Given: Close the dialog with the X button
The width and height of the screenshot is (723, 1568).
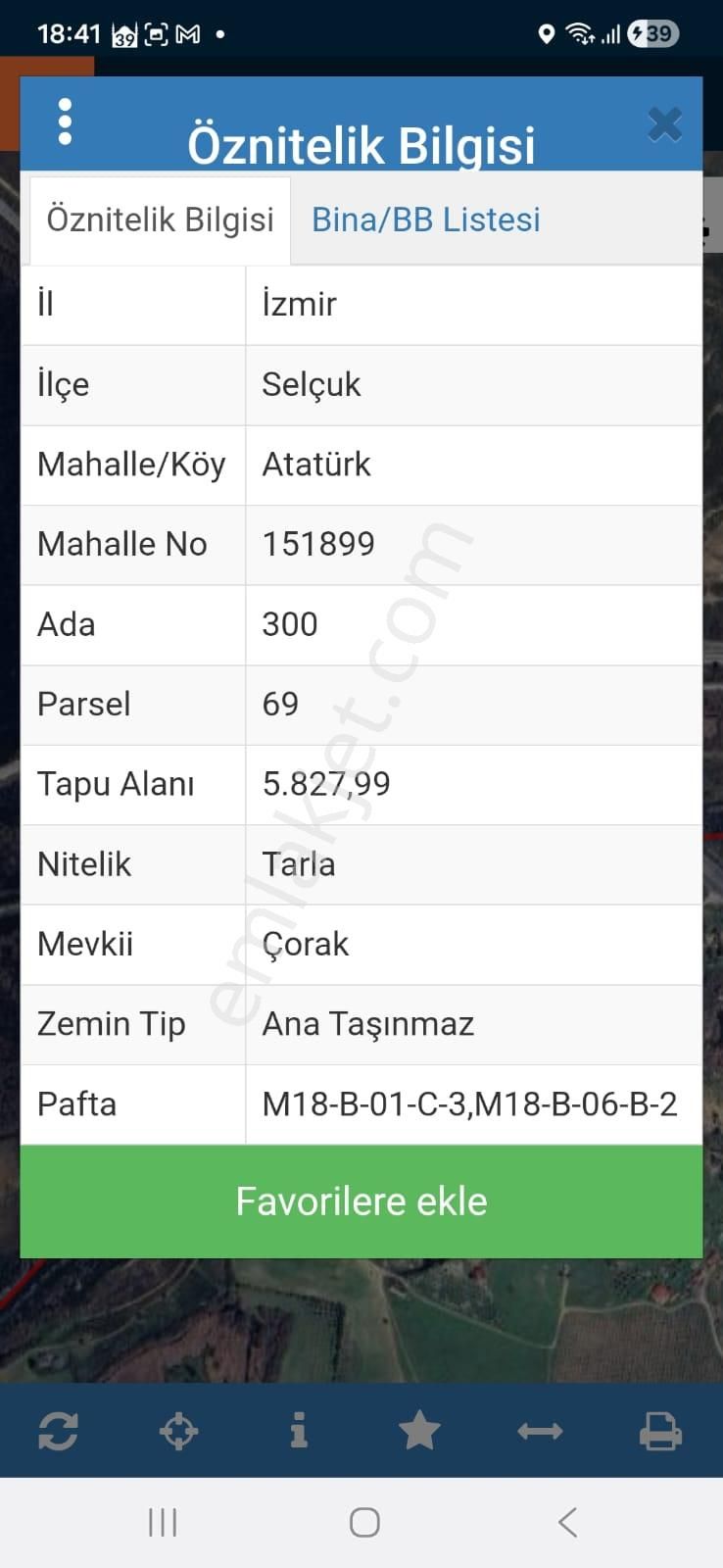Looking at the screenshot, I should coord(665,124).
